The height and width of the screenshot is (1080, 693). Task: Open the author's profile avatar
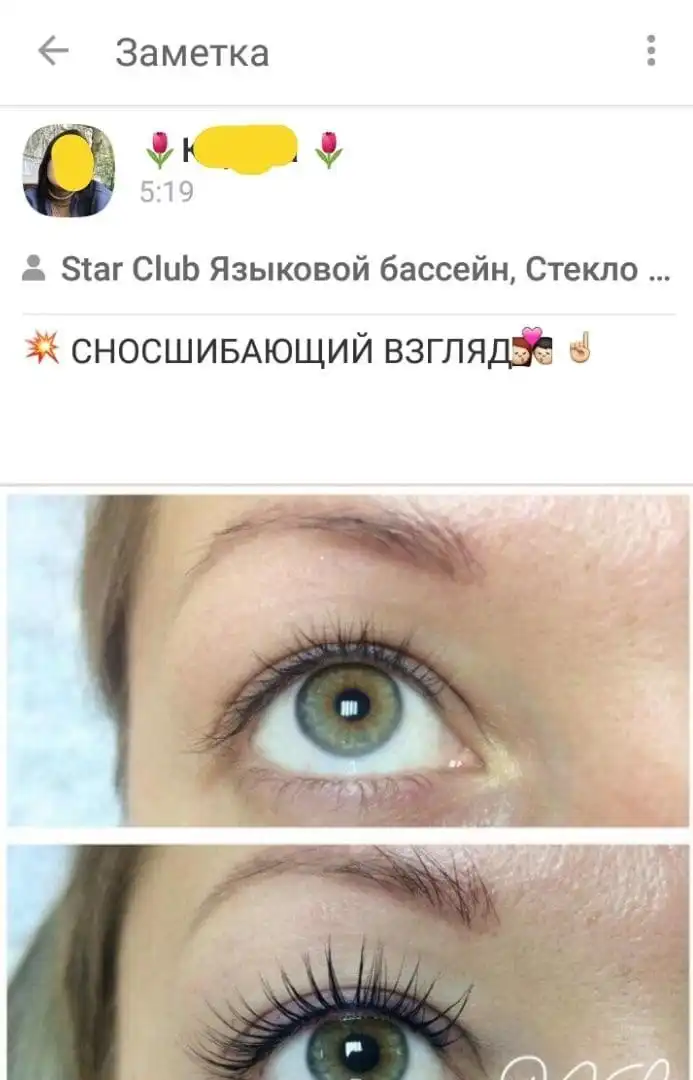[68, 170]
